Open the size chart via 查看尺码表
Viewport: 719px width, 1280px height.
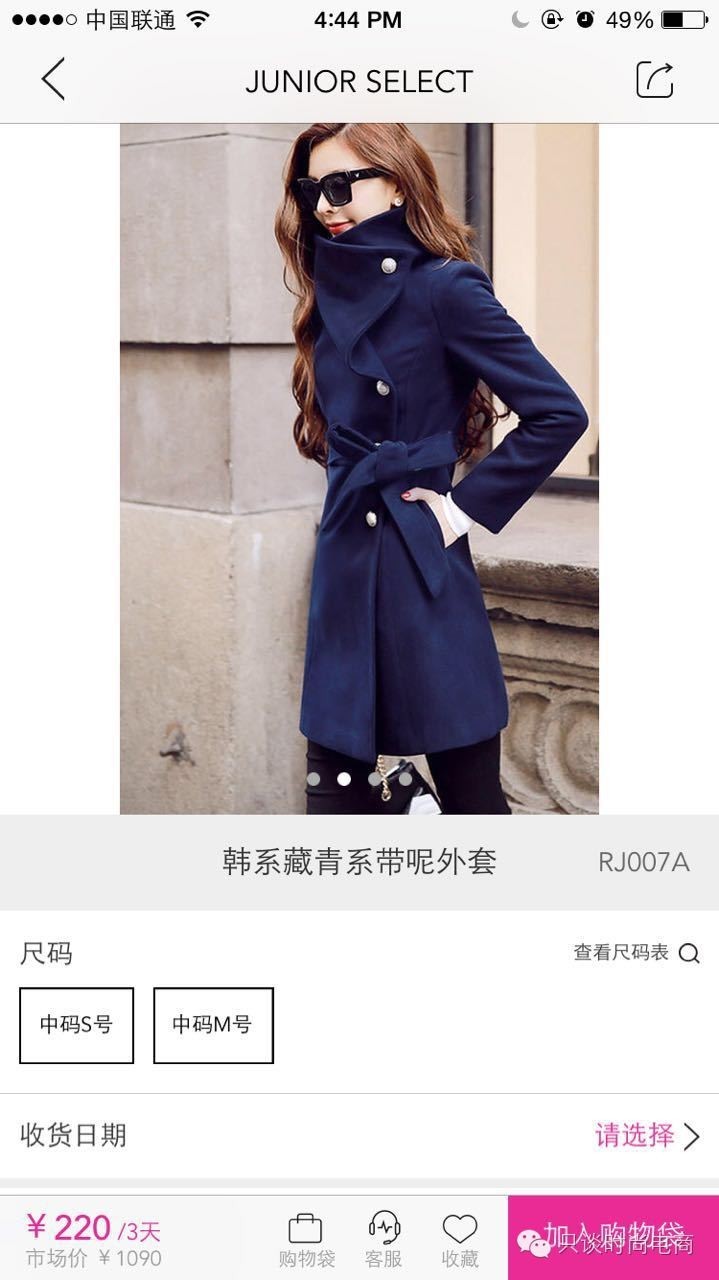[x=636, y=953]
